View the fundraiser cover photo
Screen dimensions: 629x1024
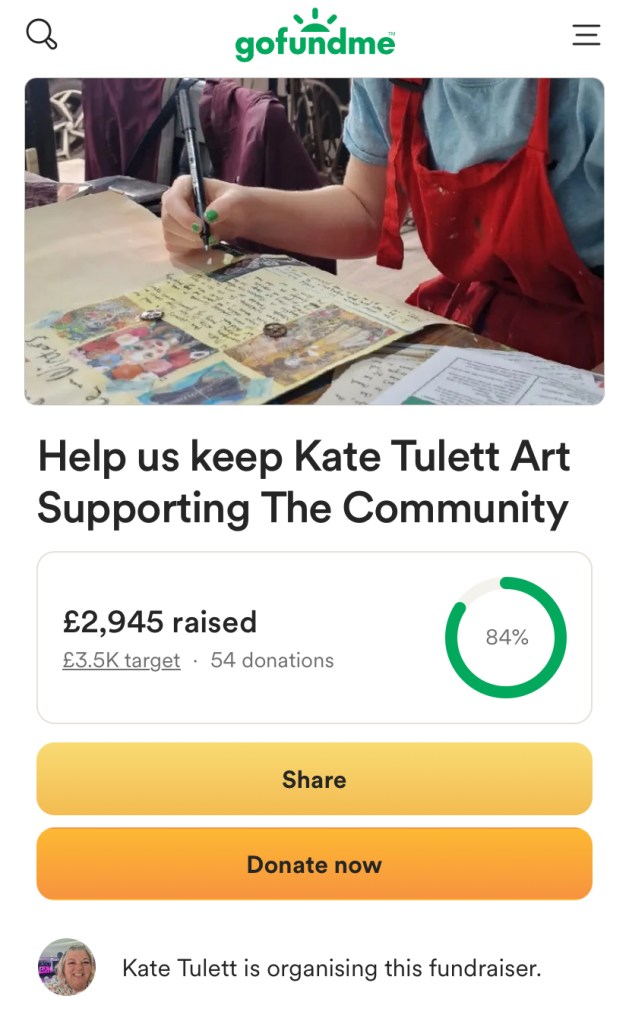[x=314, y=241]
